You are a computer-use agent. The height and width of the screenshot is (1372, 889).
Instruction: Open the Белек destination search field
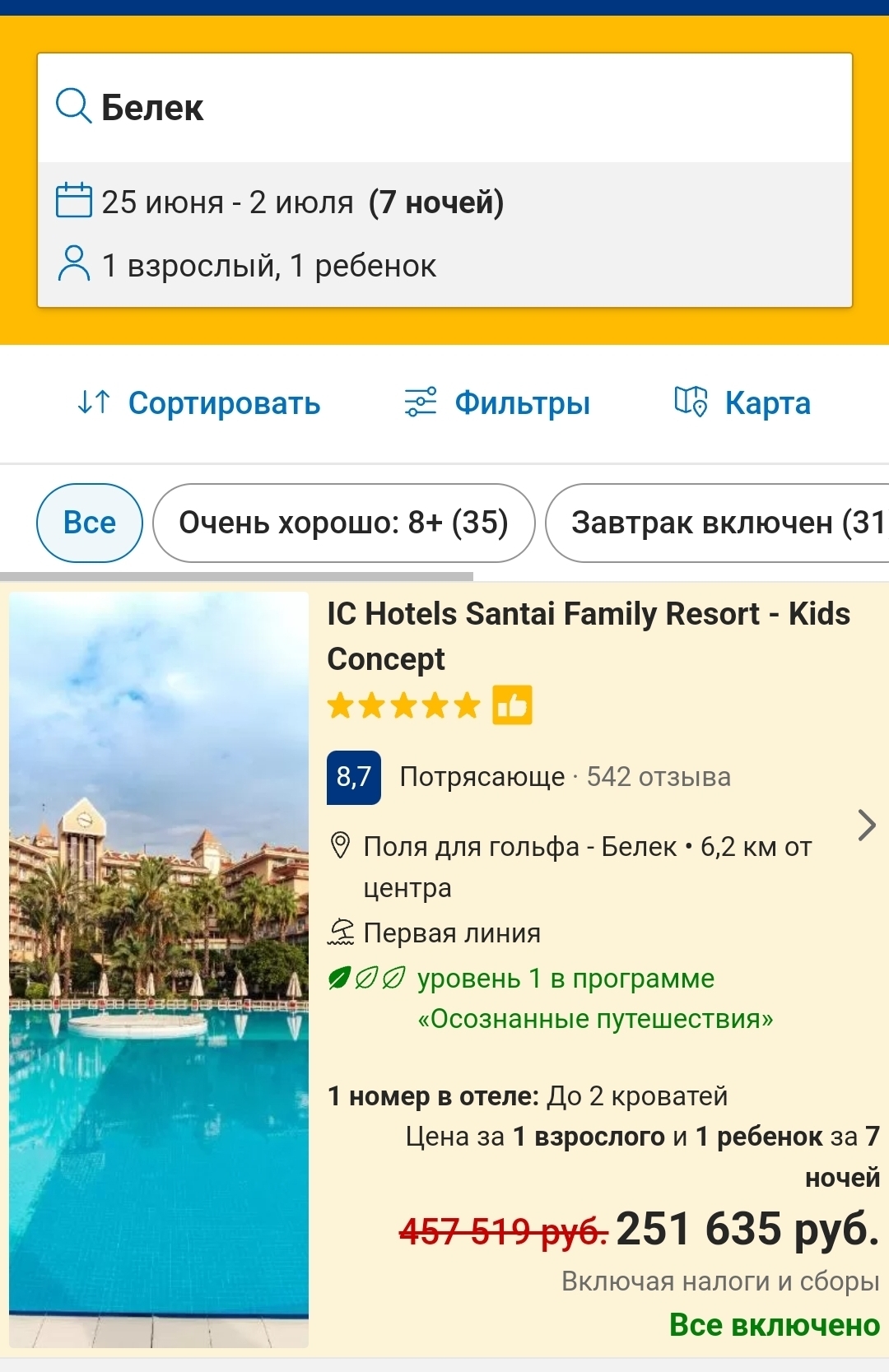pos(444,108)
